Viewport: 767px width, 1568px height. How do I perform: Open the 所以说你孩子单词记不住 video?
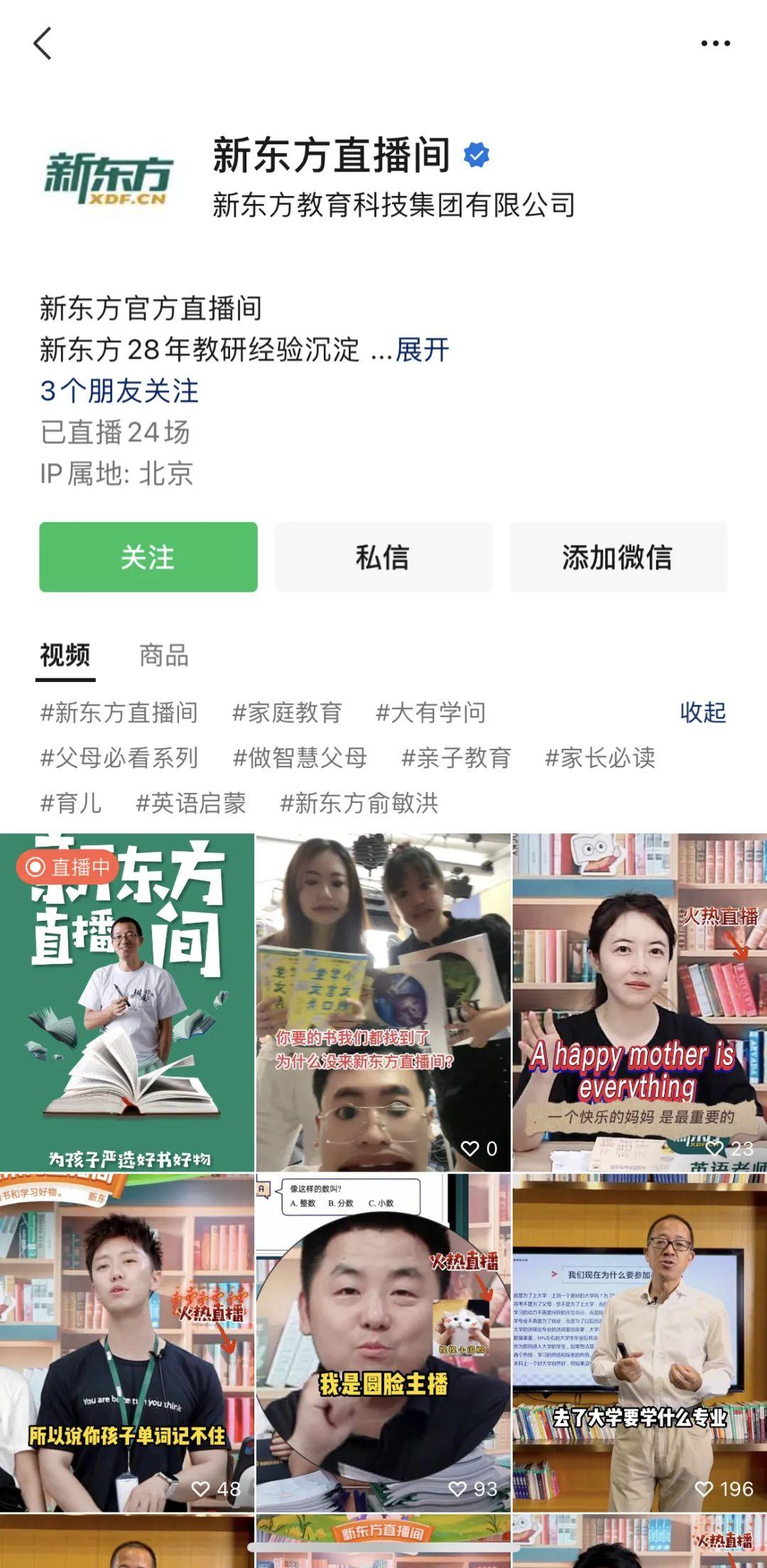point(126,1343)
